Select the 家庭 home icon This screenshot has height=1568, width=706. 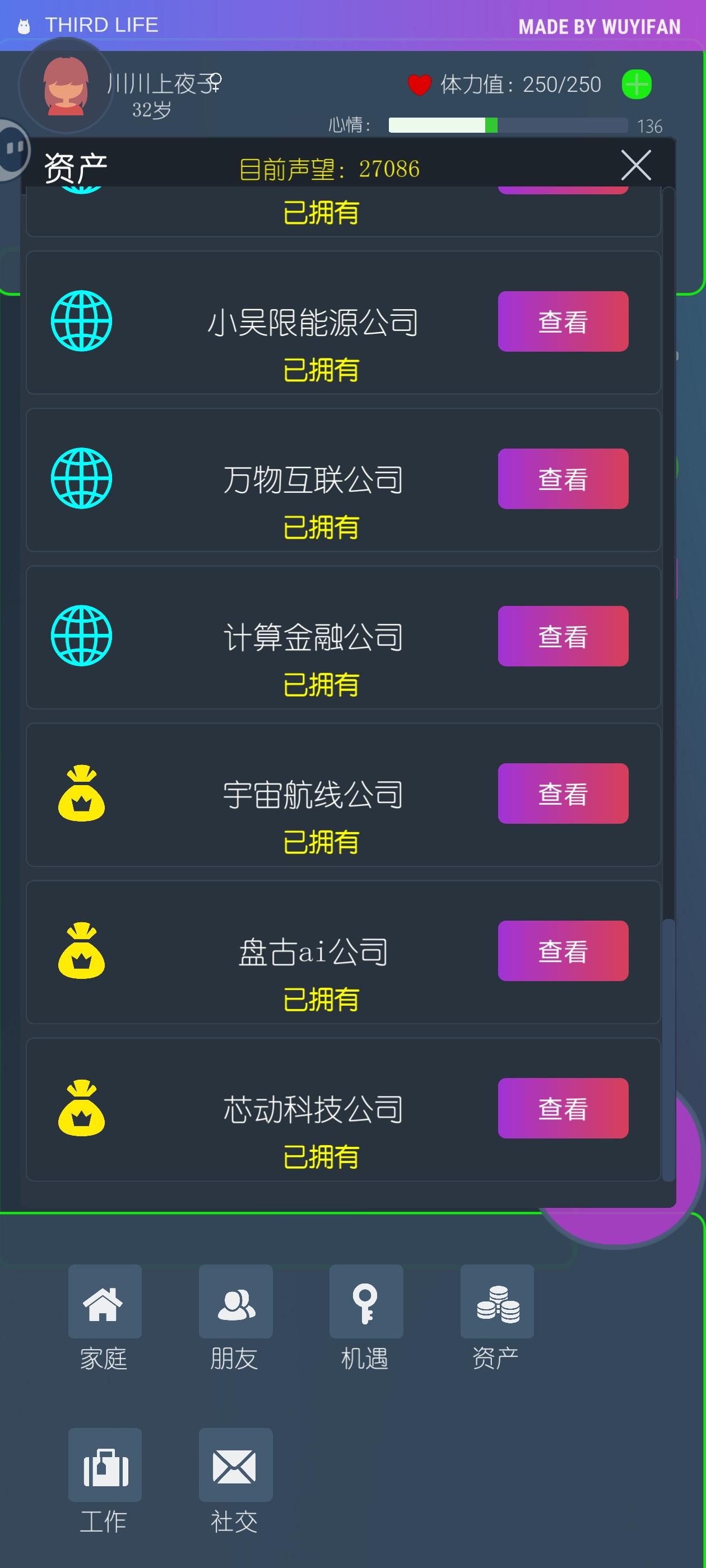[x=104, y=1303]
